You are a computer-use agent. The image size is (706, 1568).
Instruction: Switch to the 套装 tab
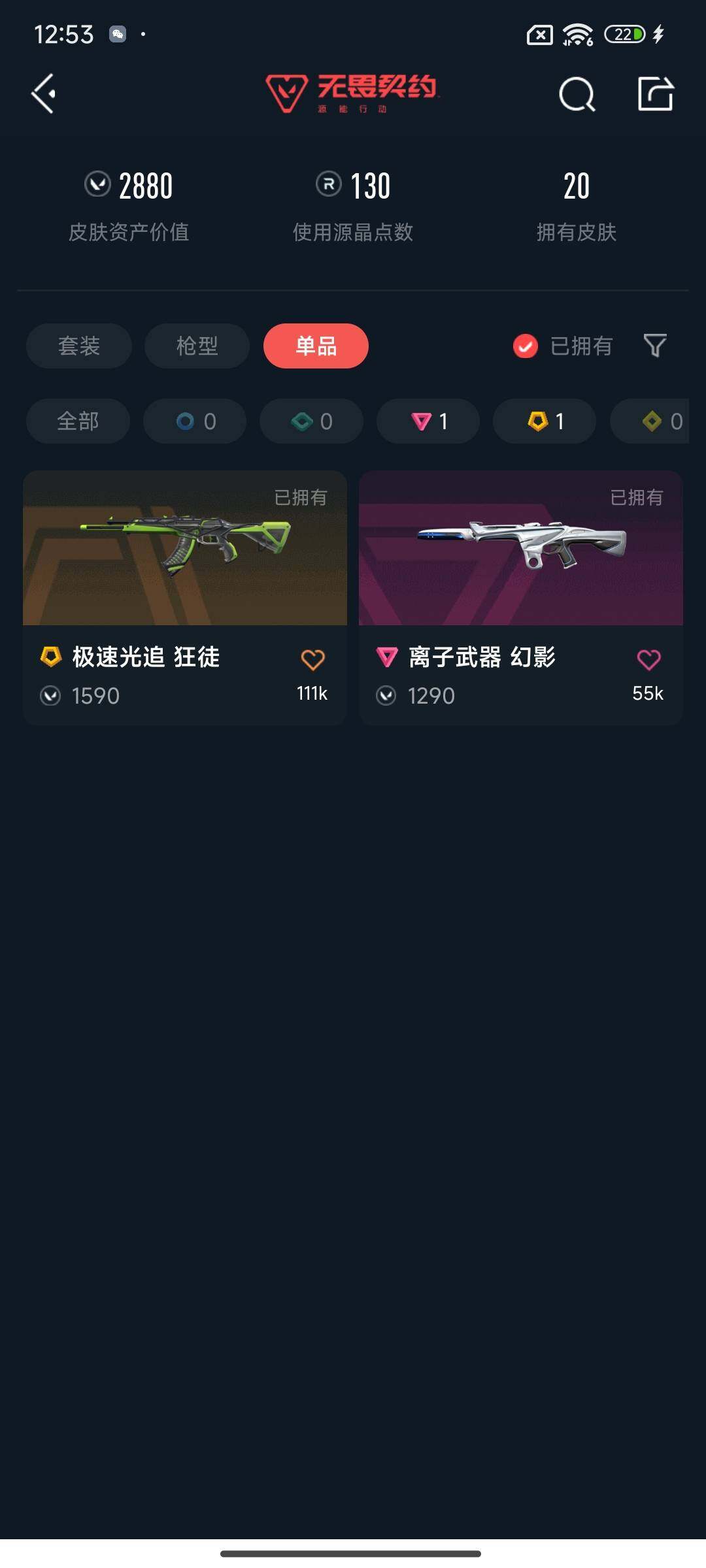pyautogui.click(x=78, y=346)
